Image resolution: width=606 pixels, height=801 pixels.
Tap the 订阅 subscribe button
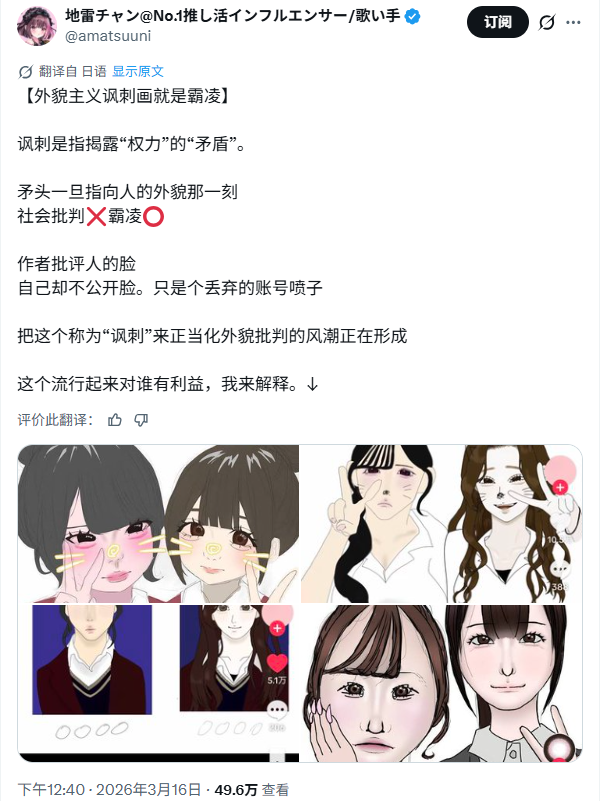pos(498,23)
